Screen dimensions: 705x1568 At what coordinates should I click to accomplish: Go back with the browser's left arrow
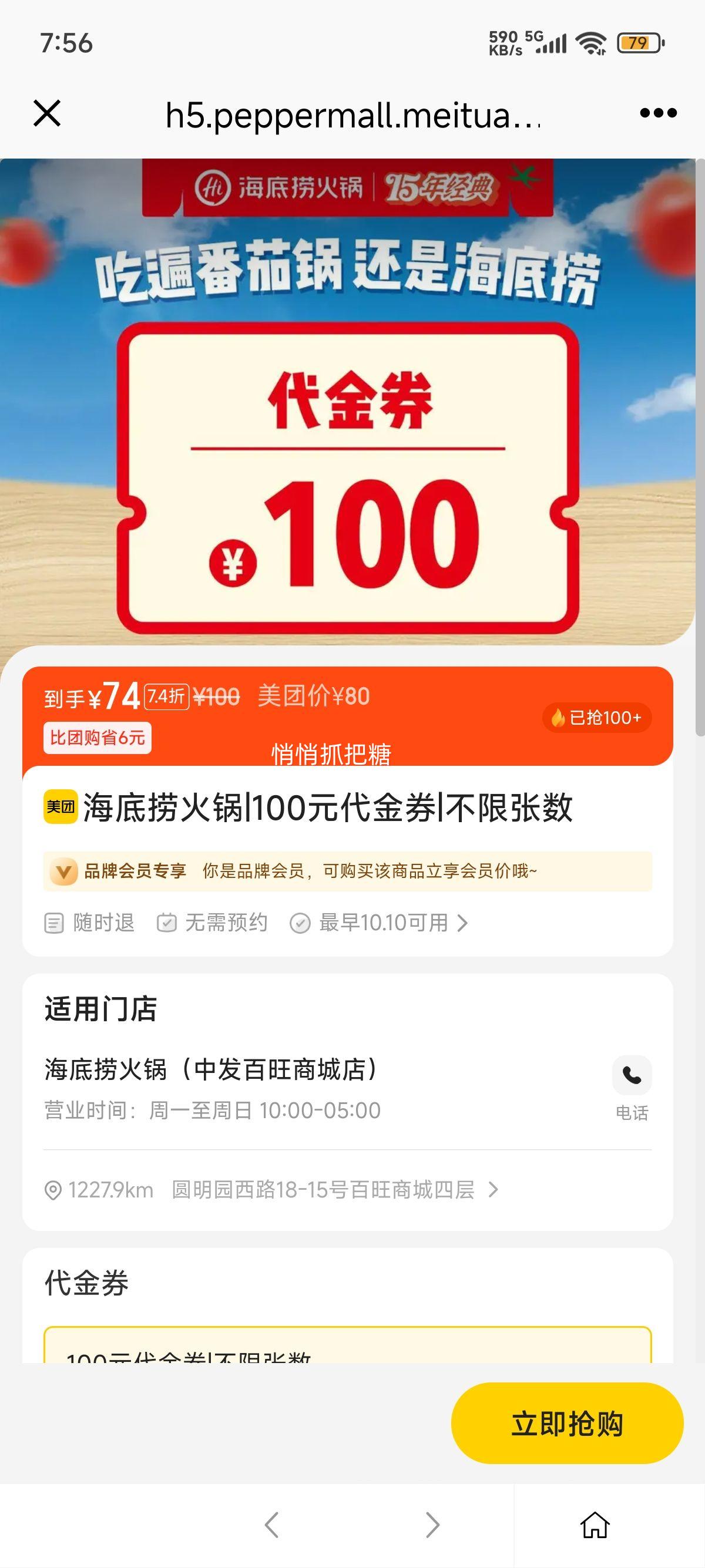271,1525
